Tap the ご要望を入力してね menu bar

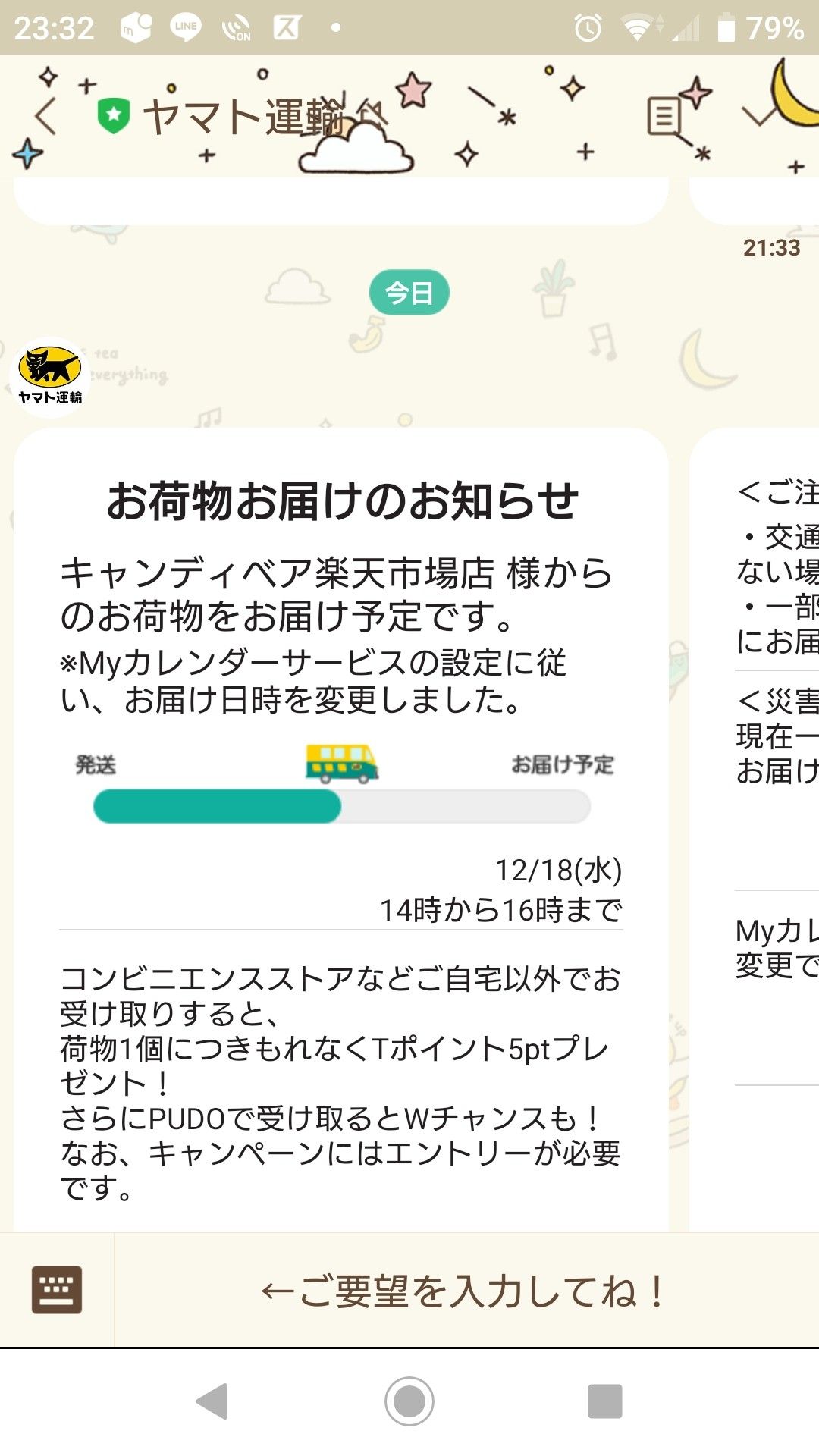point(464,1291)
